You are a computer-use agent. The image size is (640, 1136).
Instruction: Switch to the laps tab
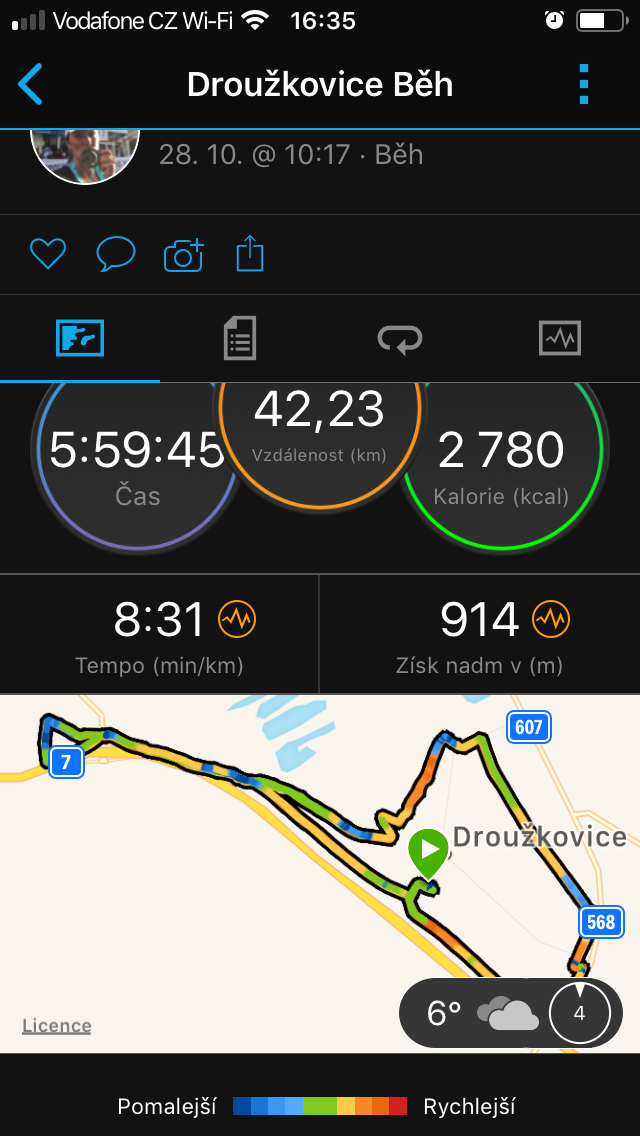pyautogui.click(x=399, y=338)
